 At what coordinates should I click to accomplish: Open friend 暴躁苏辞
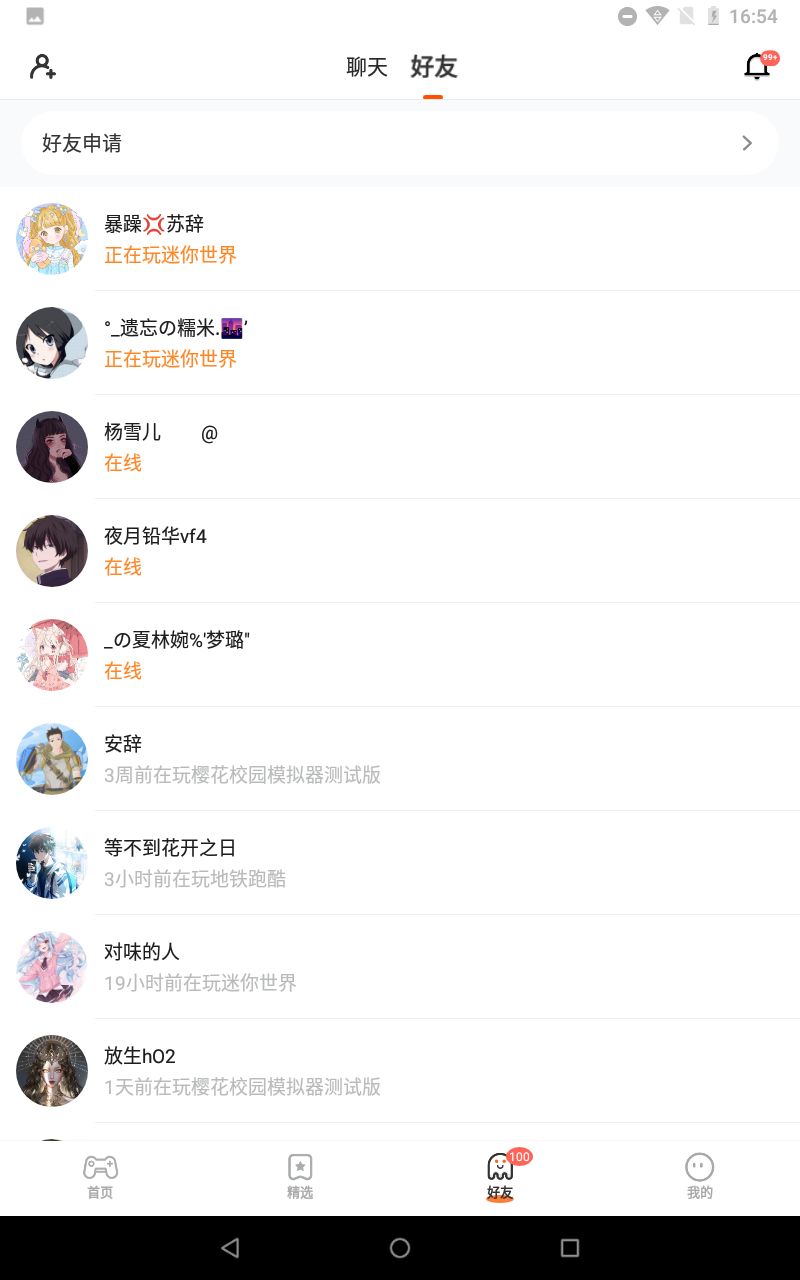pyautogui.click(x=400, y=239)
